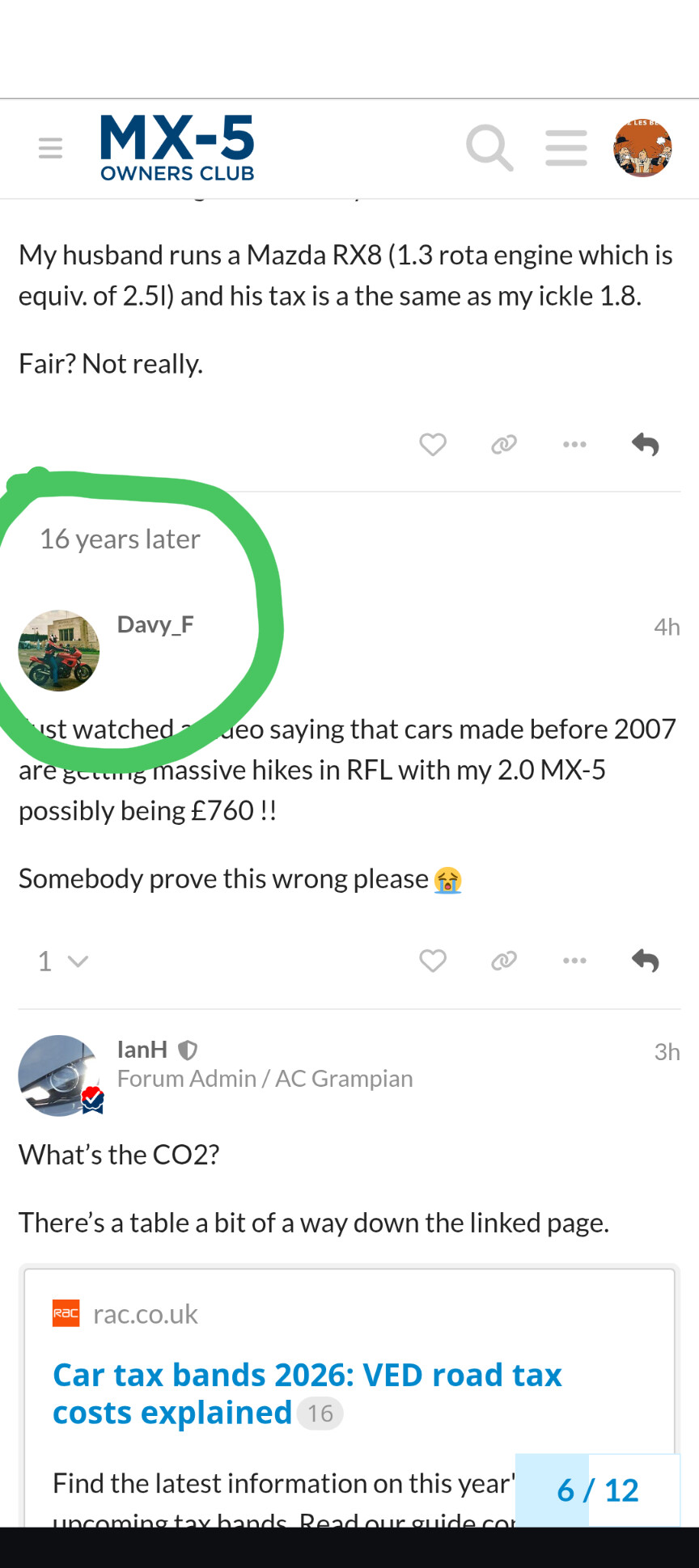
Task: Copy link to the RX8 post
Action: coord(504,444)
